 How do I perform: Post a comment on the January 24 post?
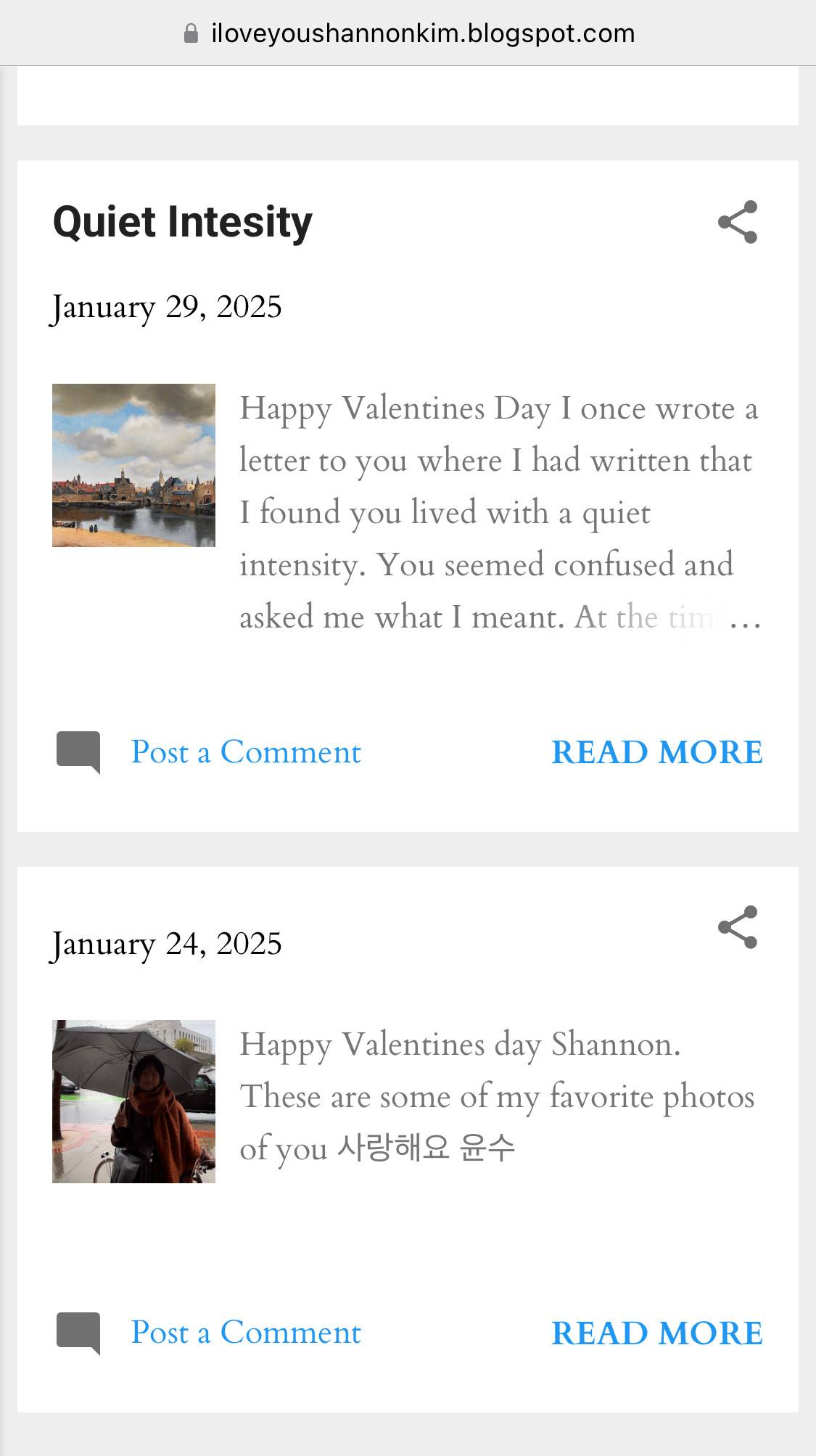point(246,1333)
